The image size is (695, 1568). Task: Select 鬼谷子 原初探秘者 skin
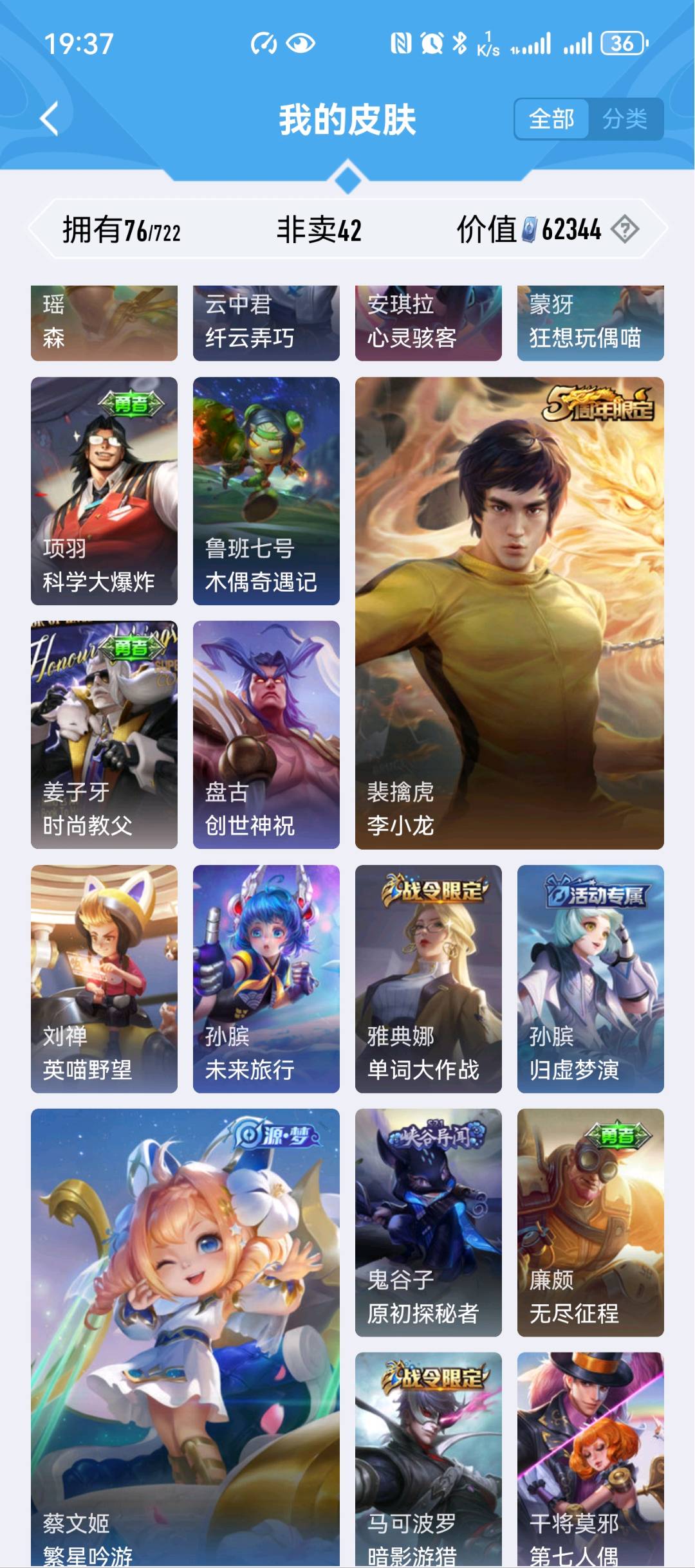[x=428, y=1222]
